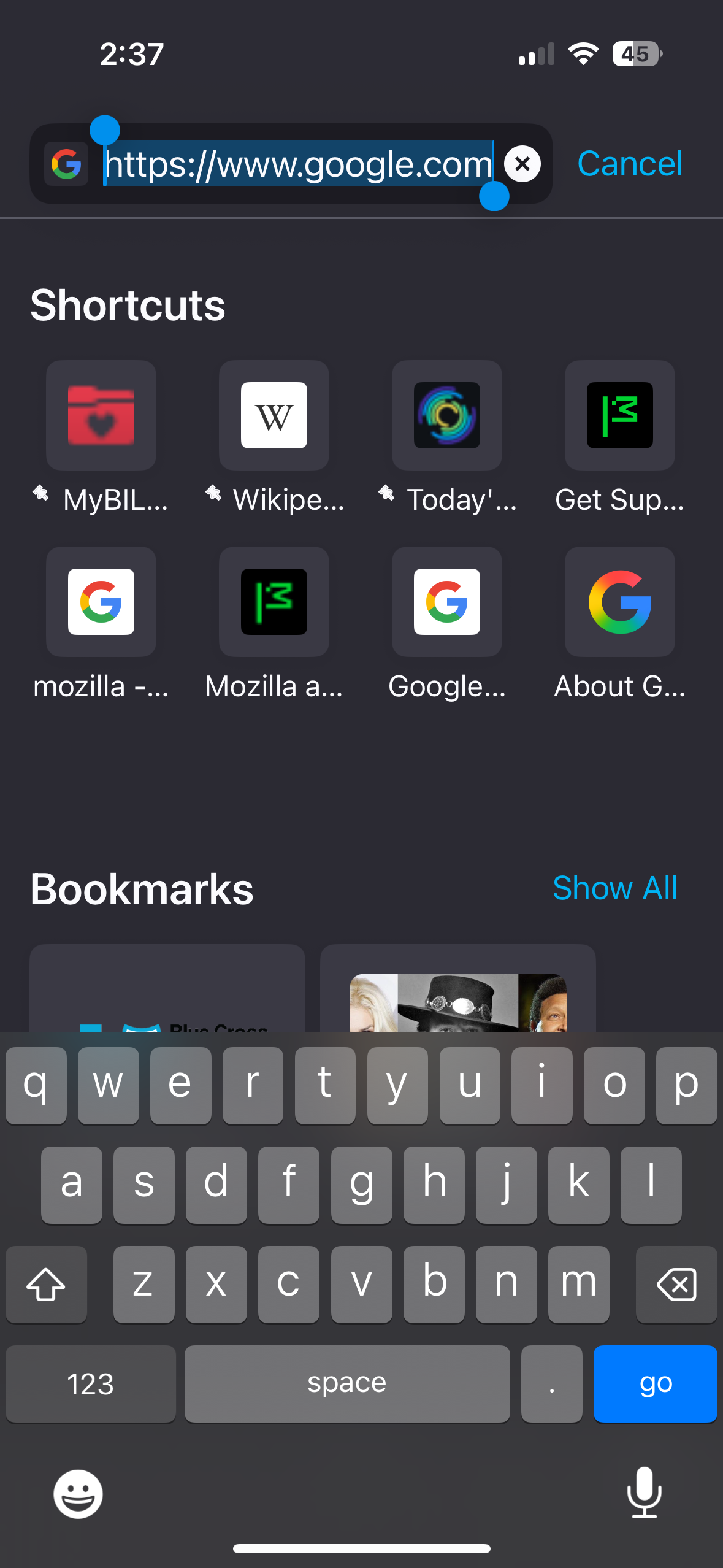Start dictation with the microphone
Image resolution: width=723 pixels, height=1568 pixels.
pos(644,1493)
